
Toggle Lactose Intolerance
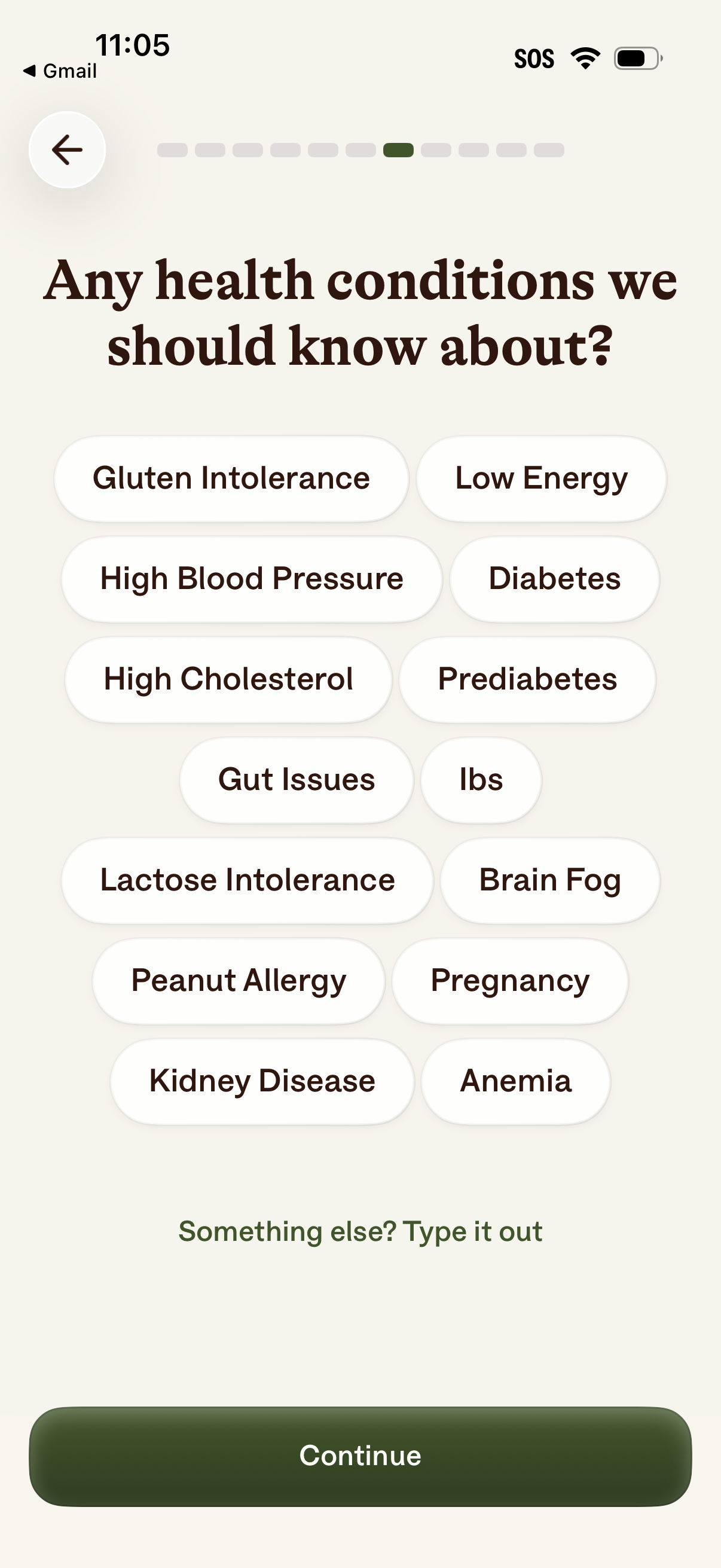pos(246,880)
